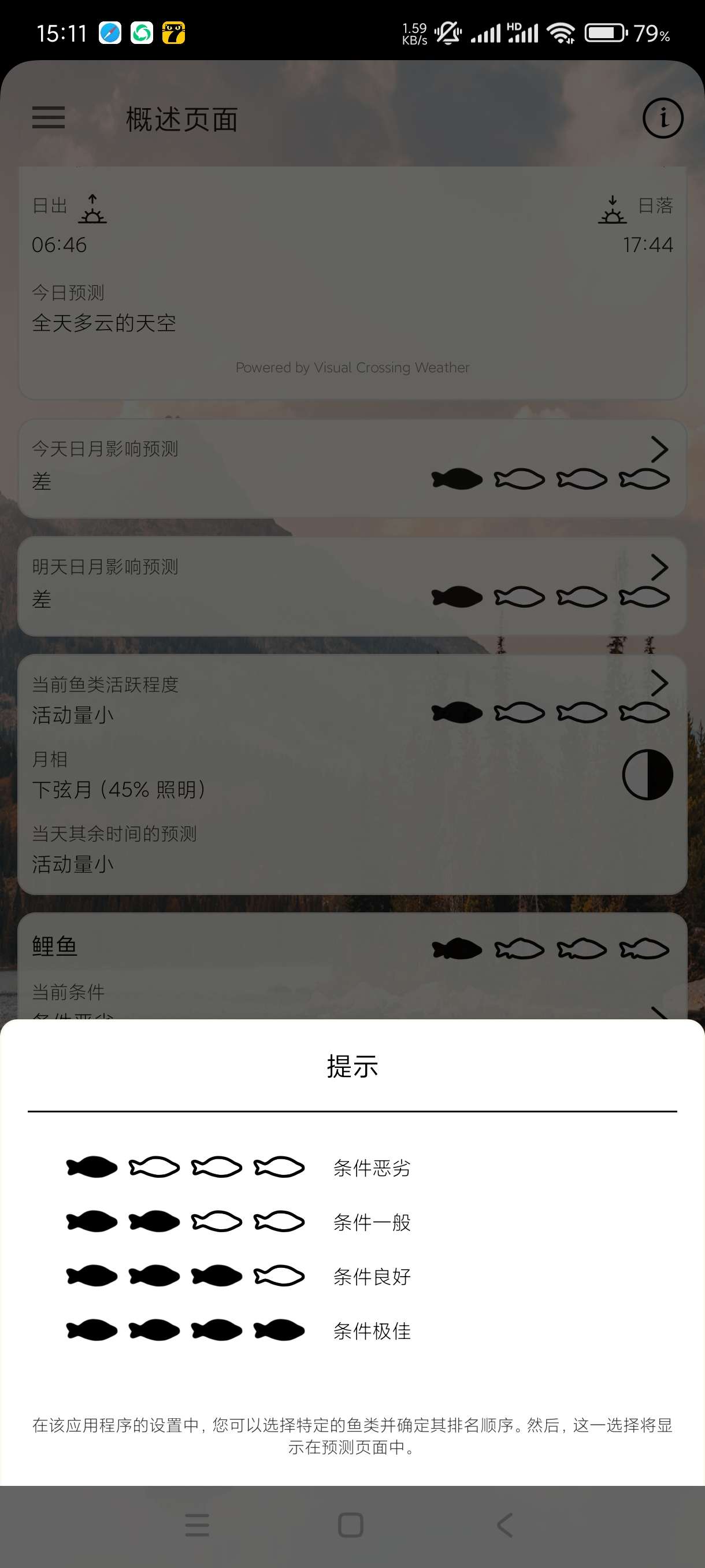Image resolution: width=705 pixels, height=1568 pixels.
Task: Go to the home screen
Action: [350, 1525]
